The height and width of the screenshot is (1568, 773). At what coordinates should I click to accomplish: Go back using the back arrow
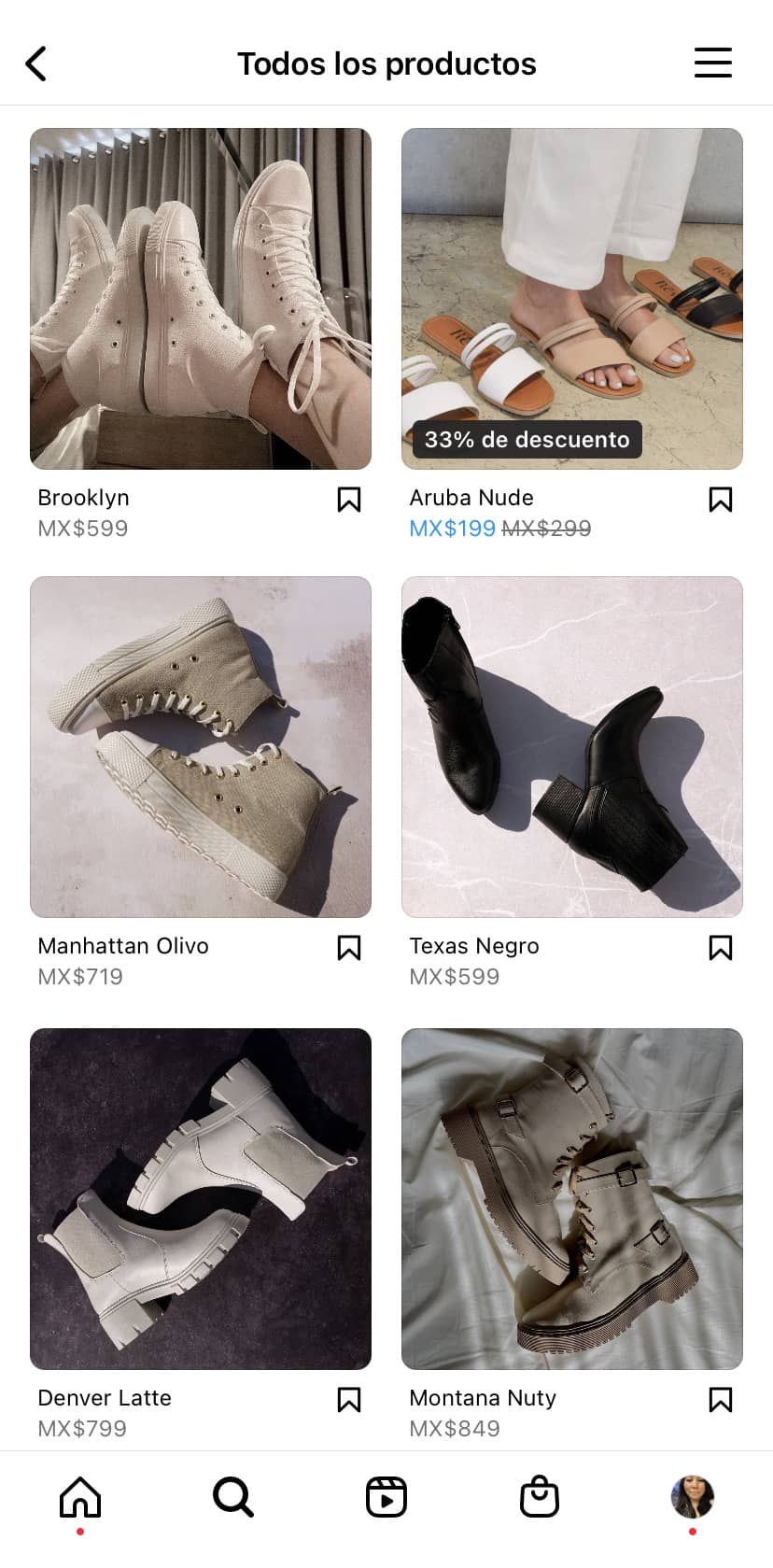pos(36,64)
